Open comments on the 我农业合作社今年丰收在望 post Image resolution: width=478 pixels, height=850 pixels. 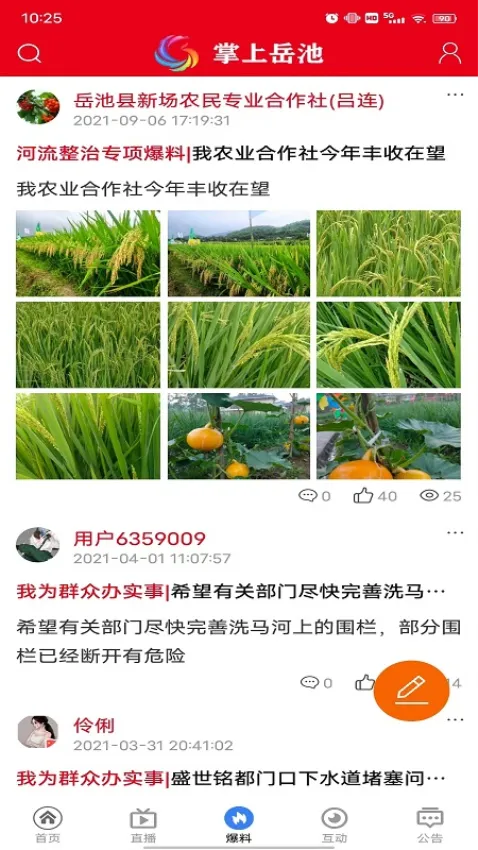click(x=314, y=495)
